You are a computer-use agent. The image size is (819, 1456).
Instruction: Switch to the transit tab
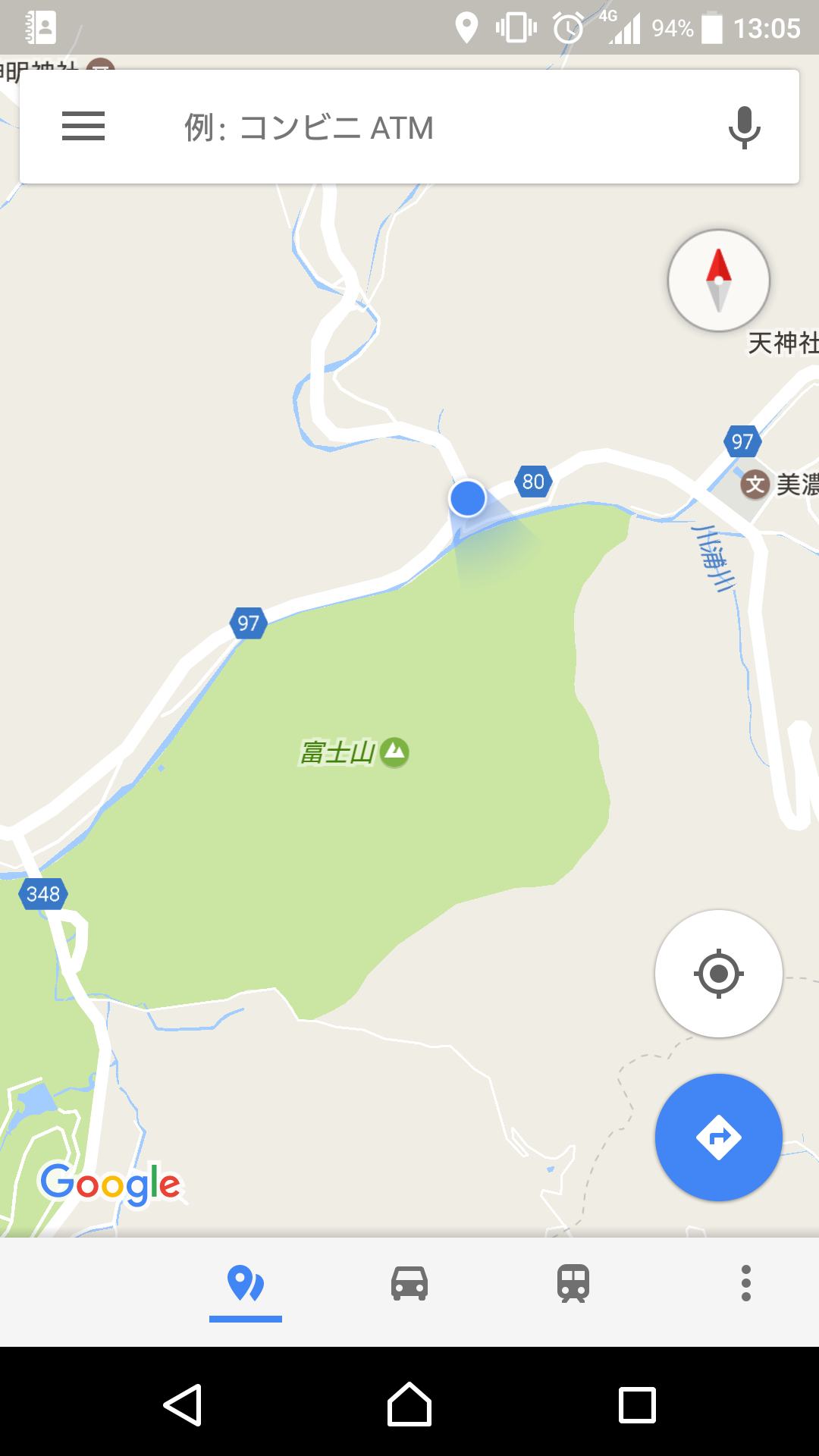(573, 1284)
